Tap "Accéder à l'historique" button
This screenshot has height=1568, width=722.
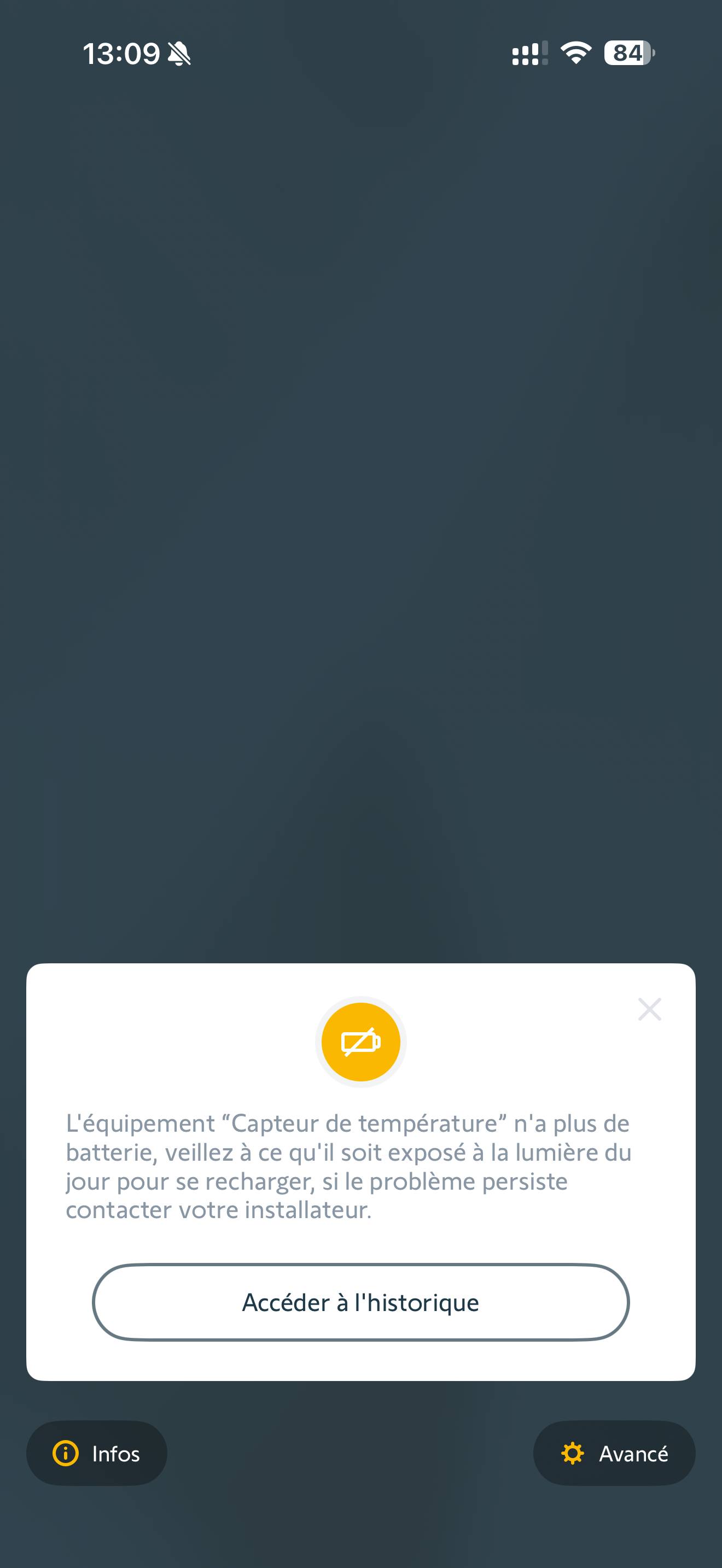360,1302
